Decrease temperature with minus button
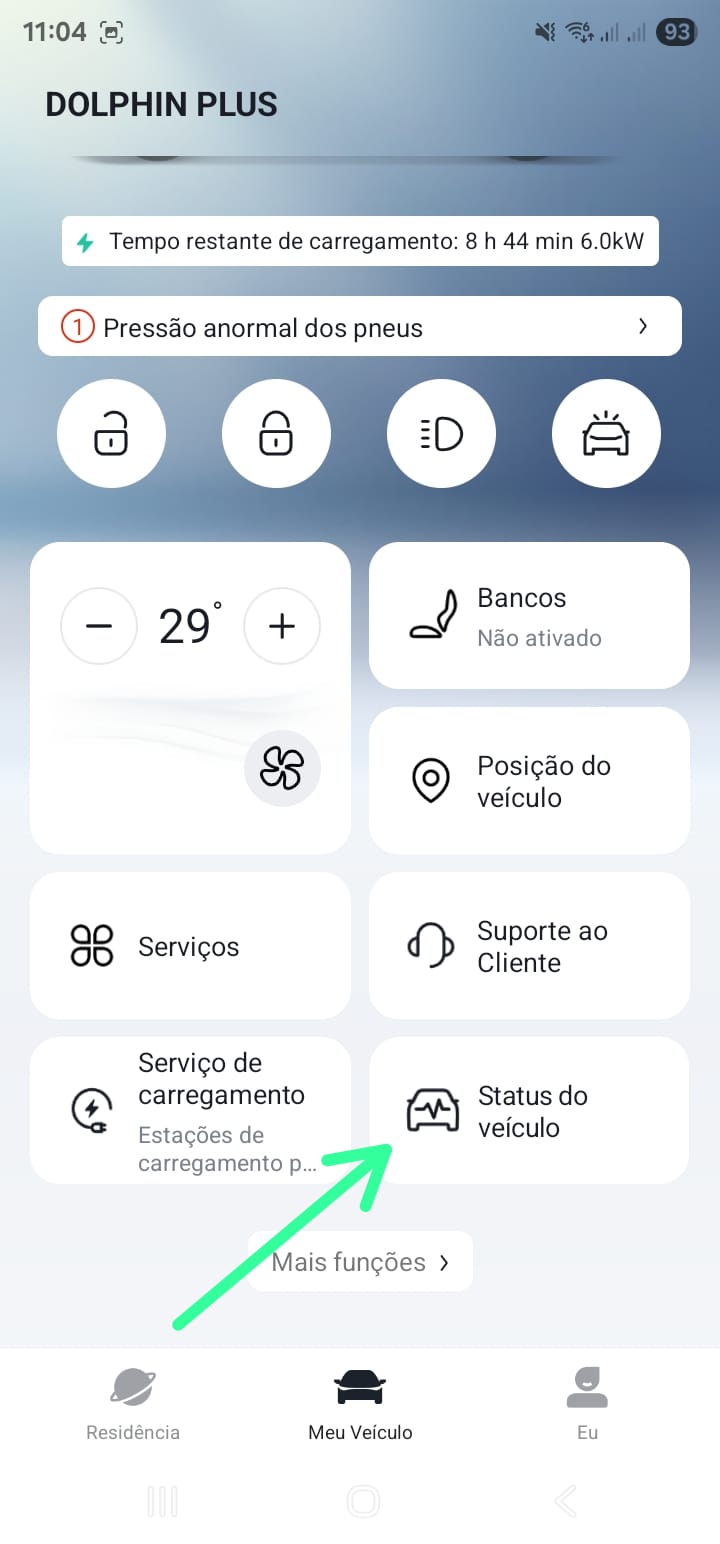This screenshot has height=1544, width=720. point(99,626)
